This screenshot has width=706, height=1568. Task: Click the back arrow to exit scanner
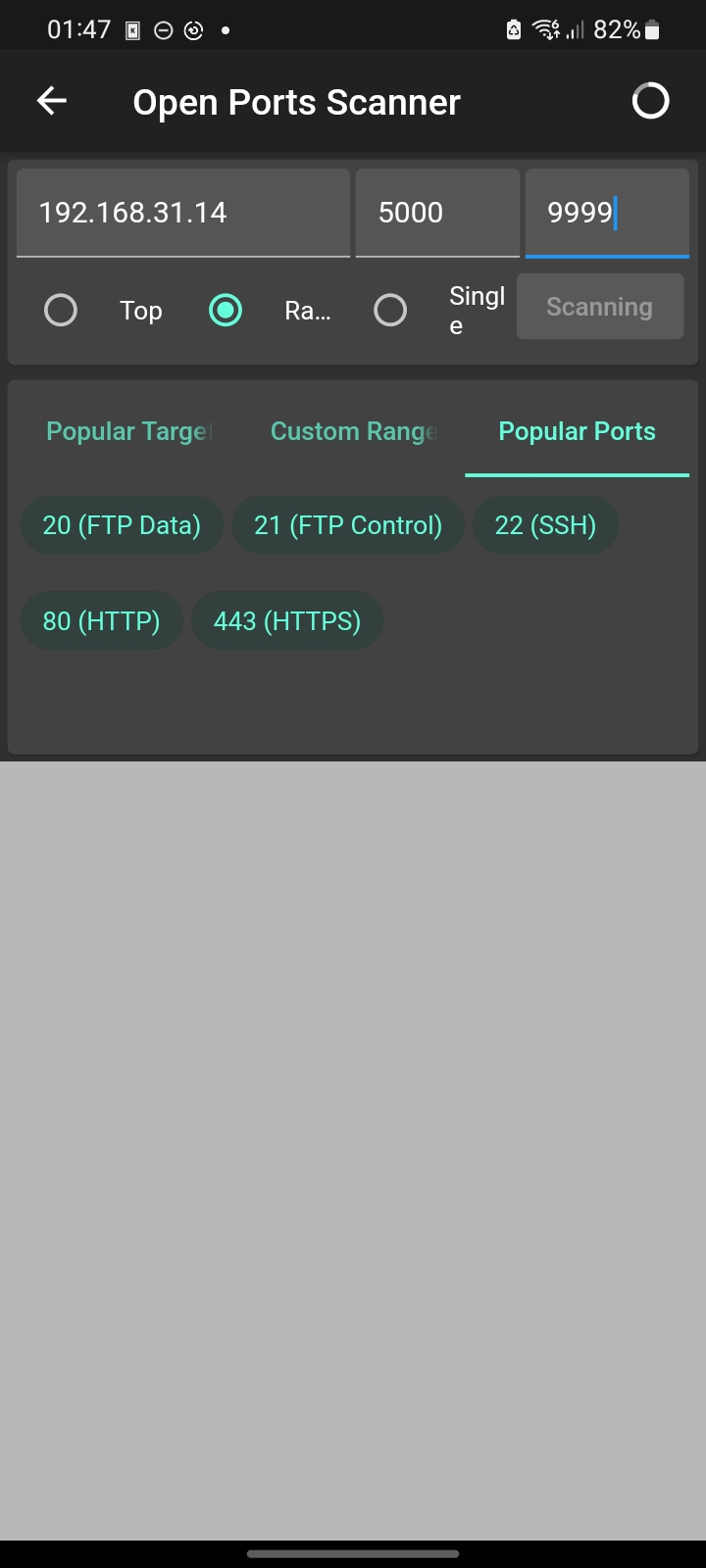click(51, 100)
